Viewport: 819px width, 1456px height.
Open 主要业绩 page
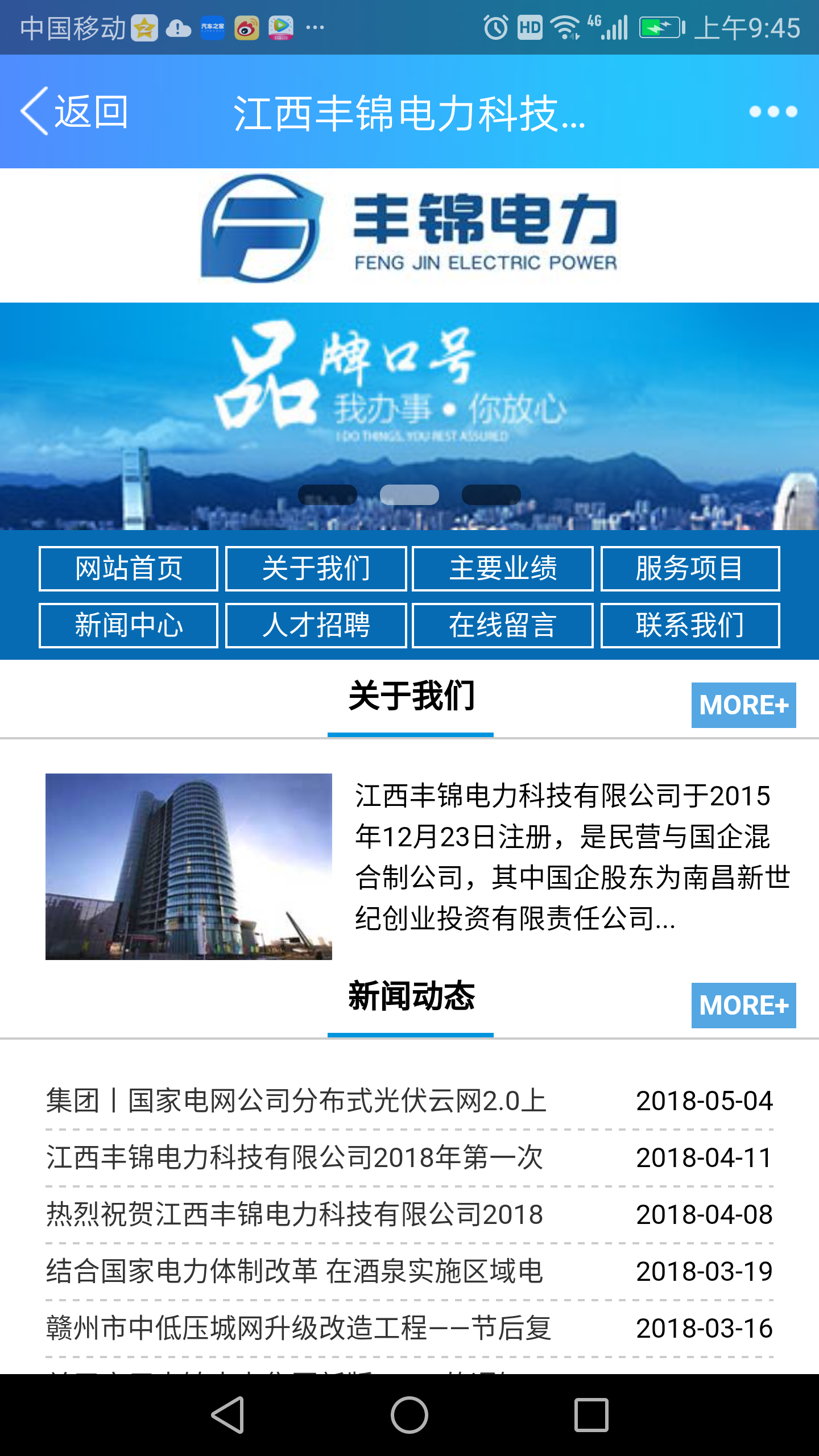coord(503,569)
